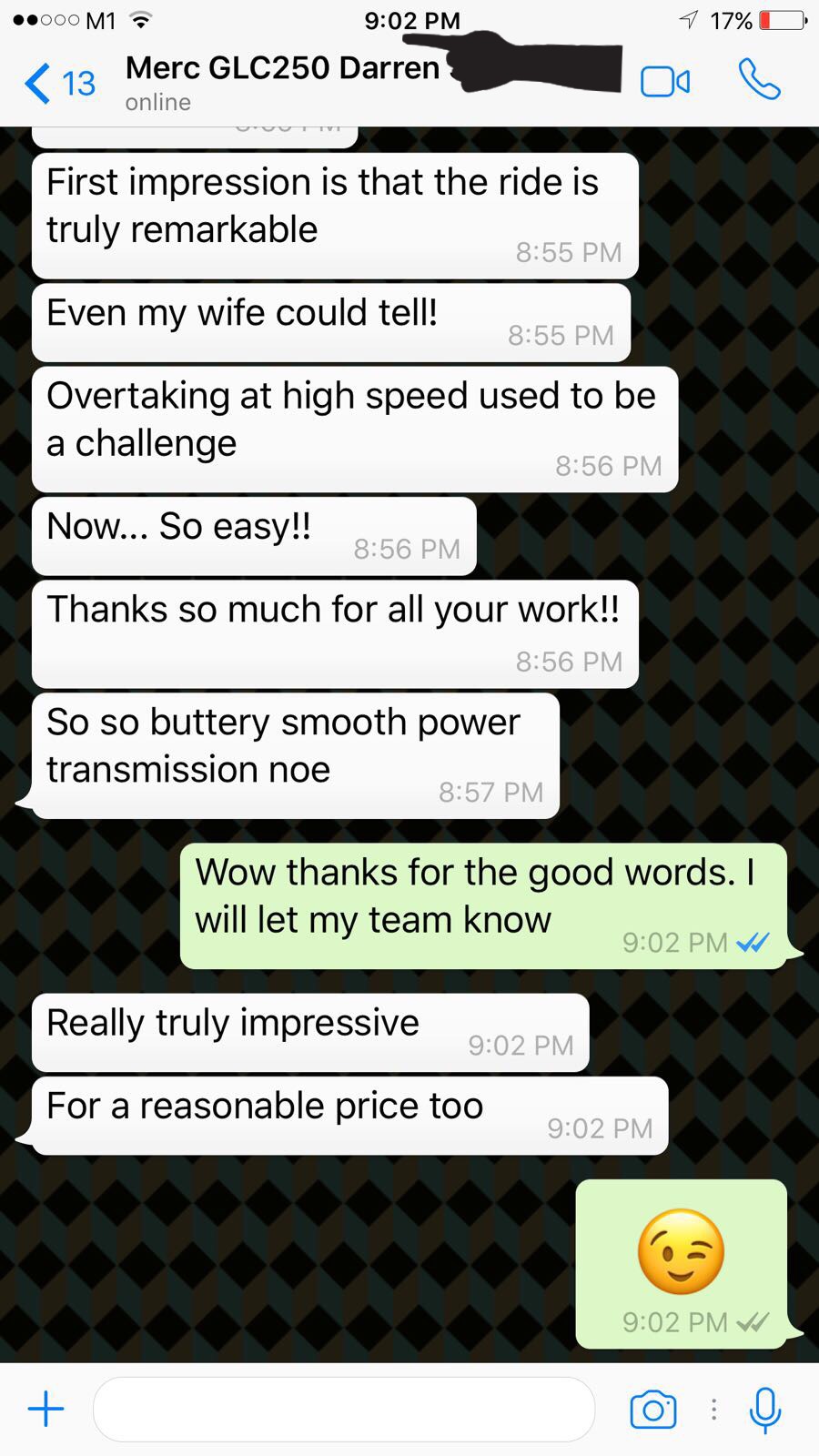The height and width of the screenshot is (1456, 819).
Task: Go back to the chats list
Action: click(x=59, y=83)
